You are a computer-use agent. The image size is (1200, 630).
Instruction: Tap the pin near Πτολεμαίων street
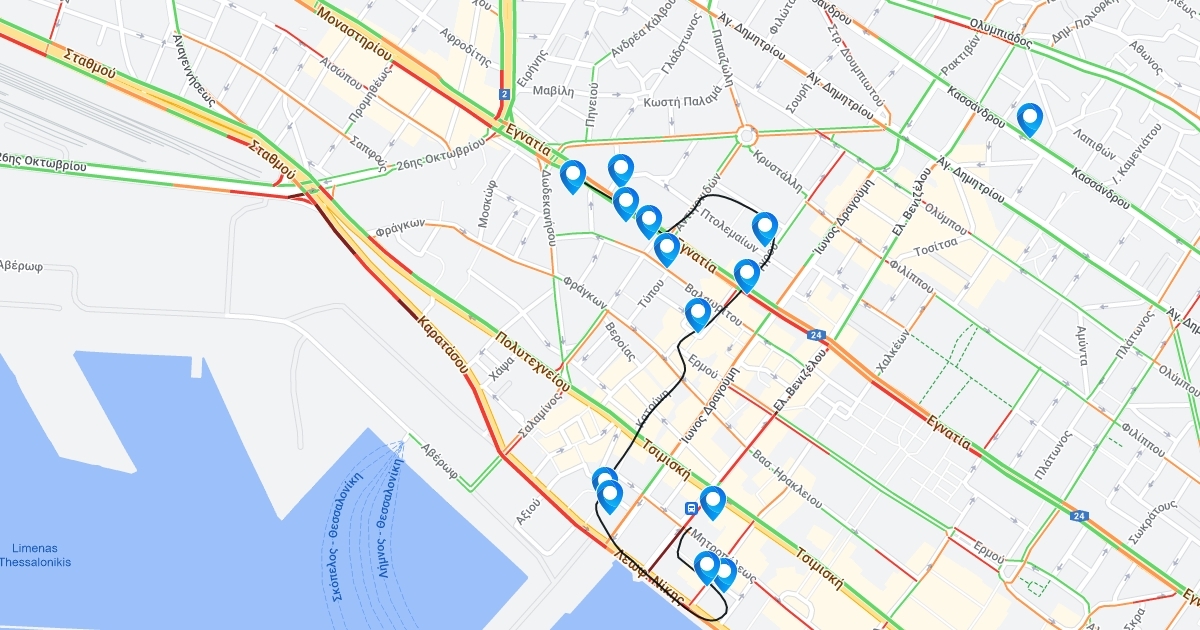764,227
